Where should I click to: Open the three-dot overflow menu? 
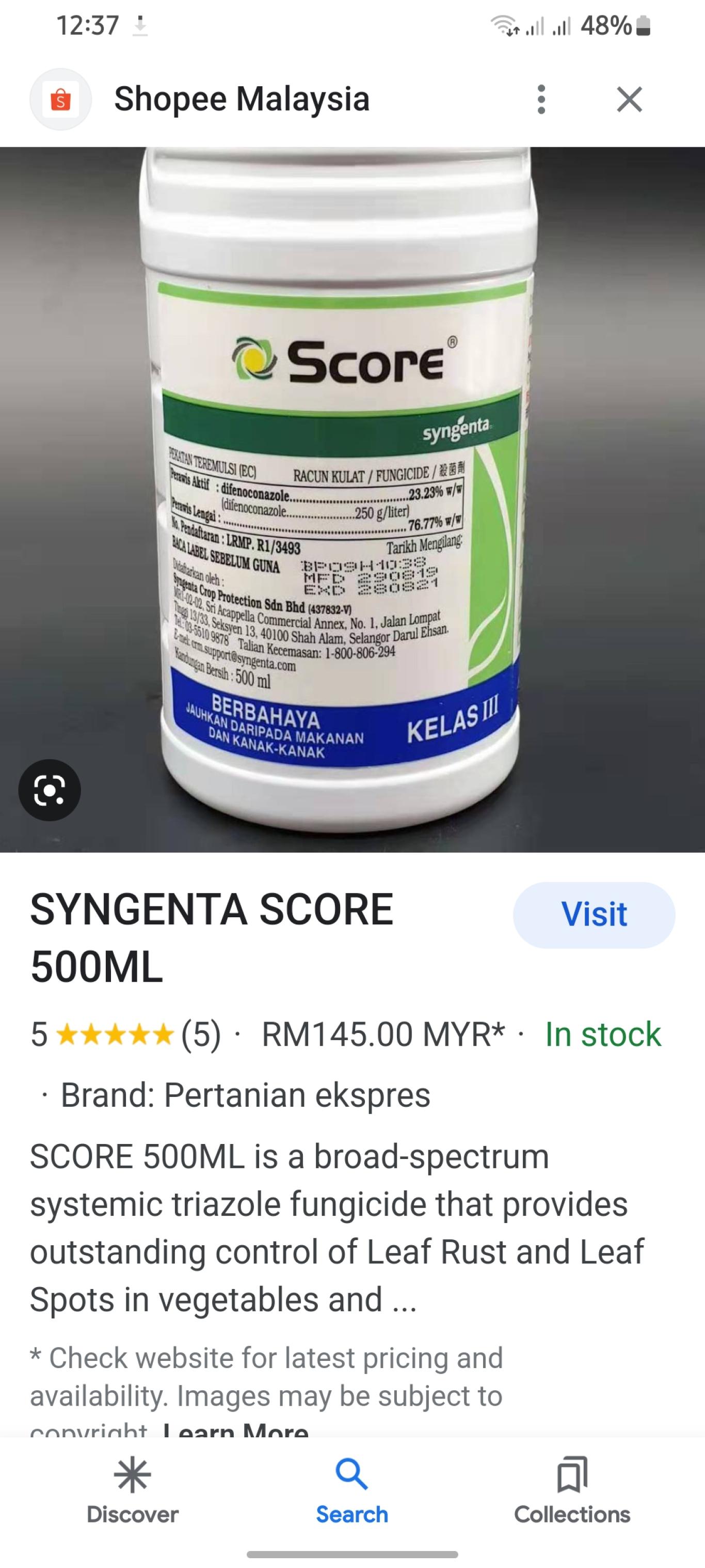pos(541,99)
